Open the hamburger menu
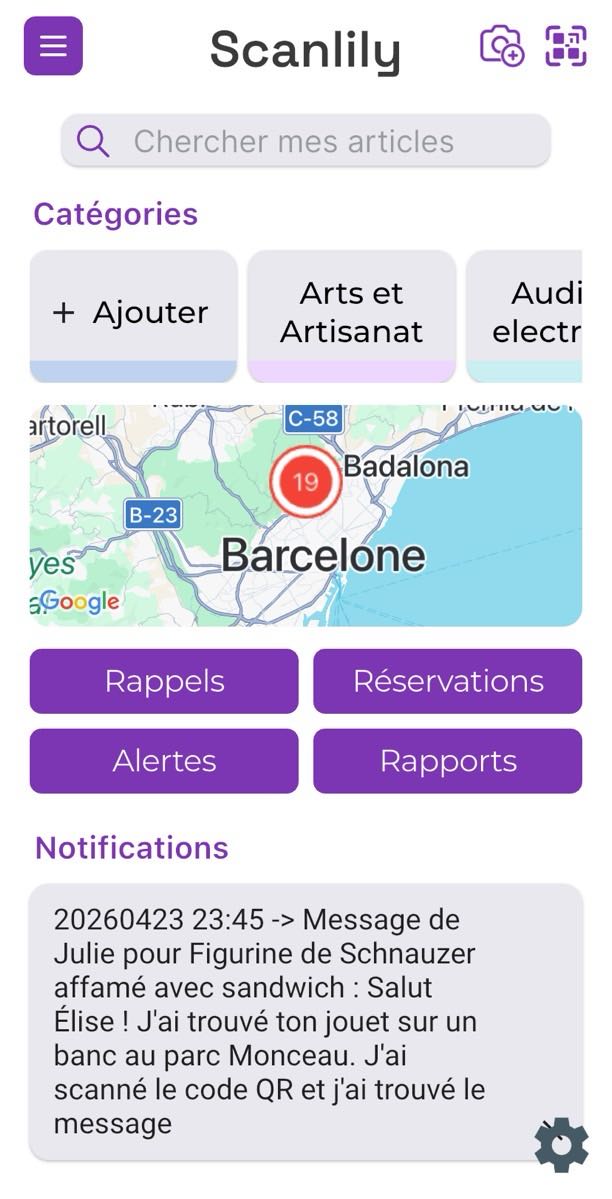 (x=53, y=46)
